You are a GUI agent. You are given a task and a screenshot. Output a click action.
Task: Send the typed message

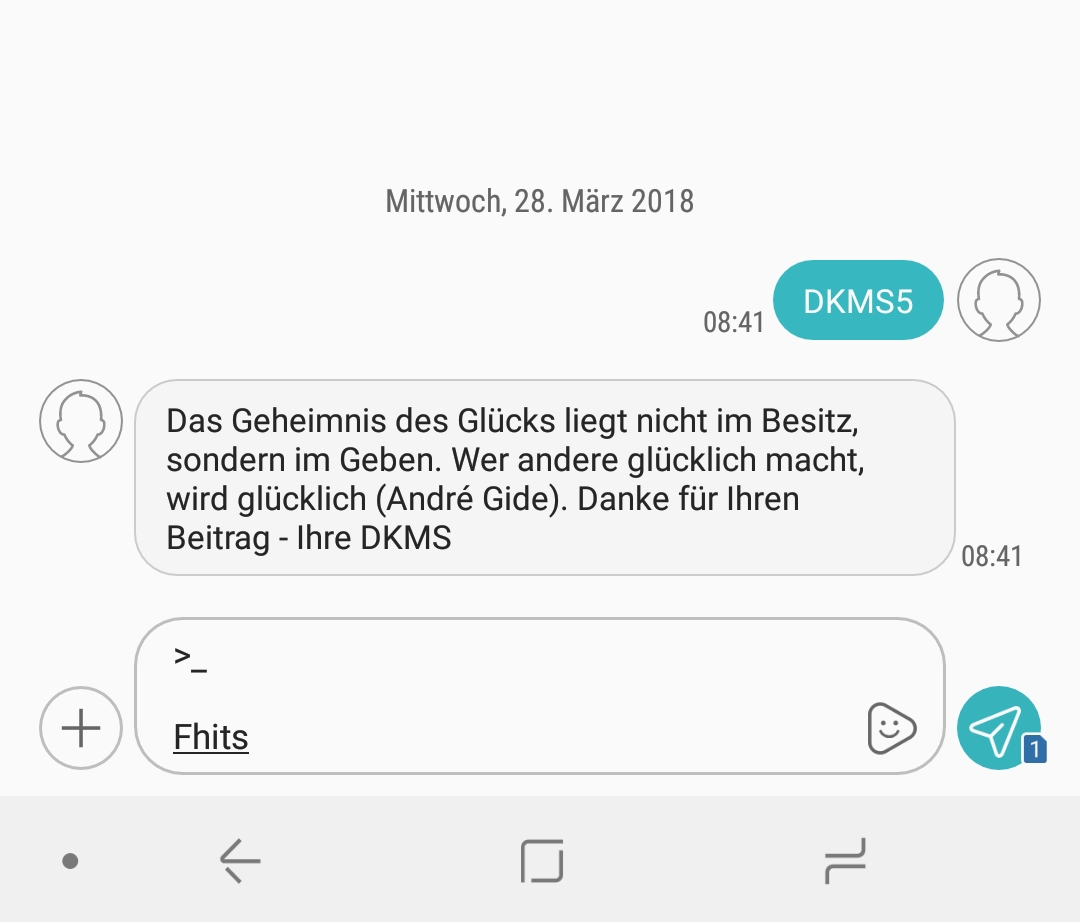point(999,728)
